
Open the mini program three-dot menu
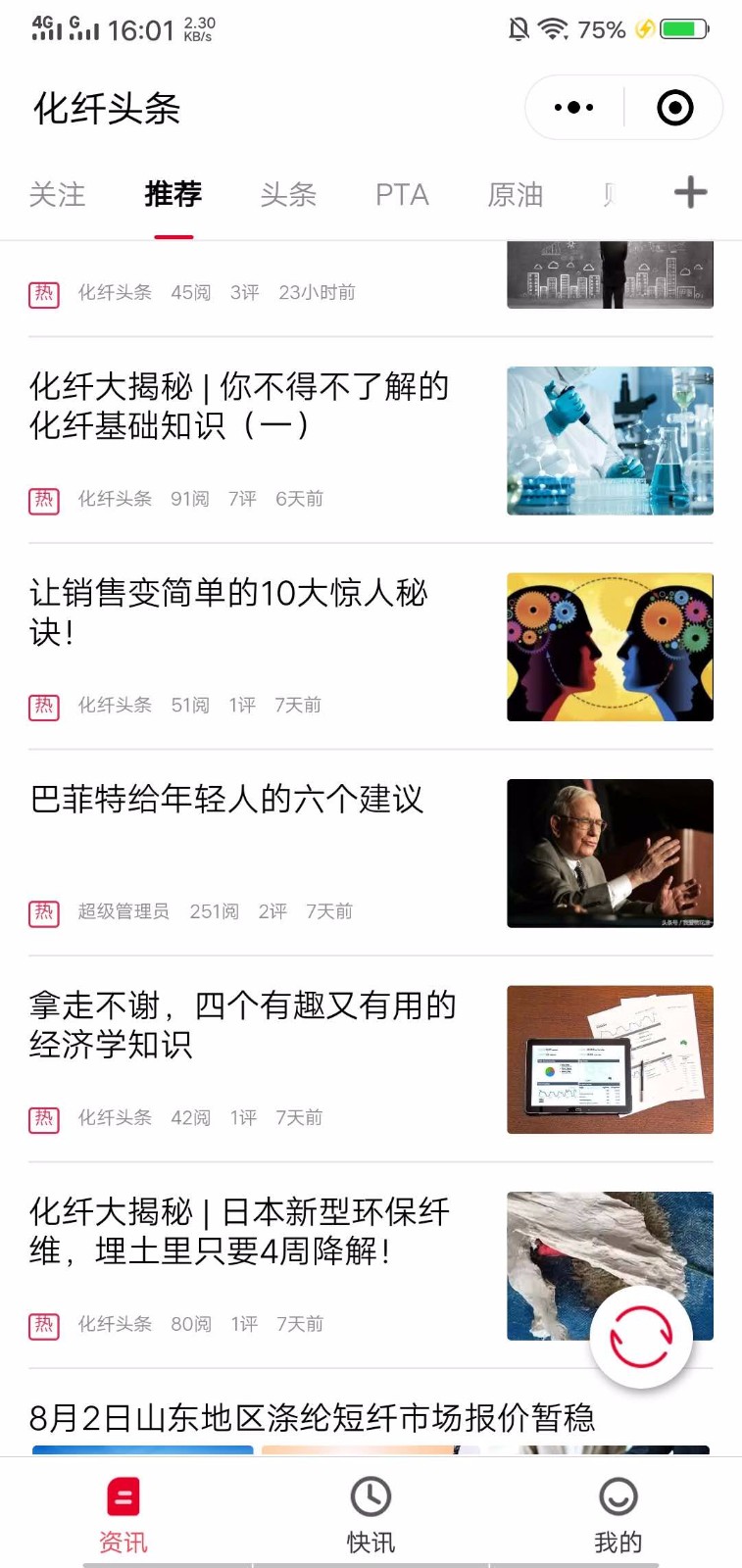[574, 108]
